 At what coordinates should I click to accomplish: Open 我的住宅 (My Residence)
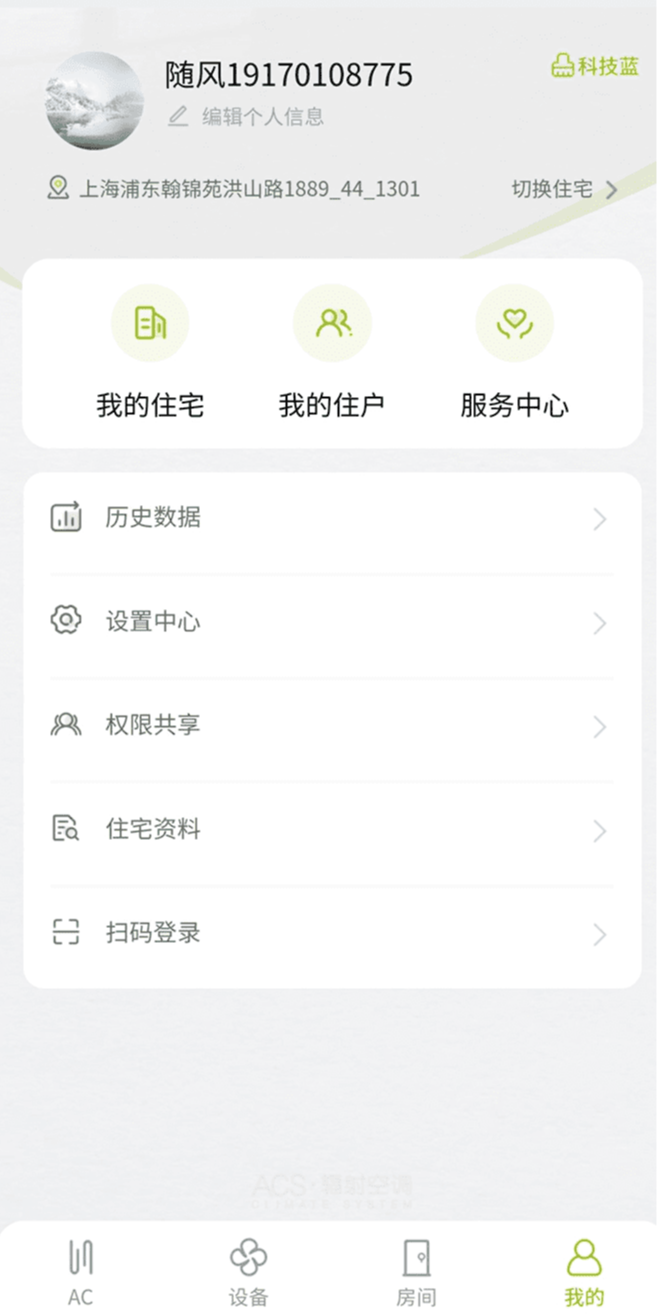click(150, 352)
